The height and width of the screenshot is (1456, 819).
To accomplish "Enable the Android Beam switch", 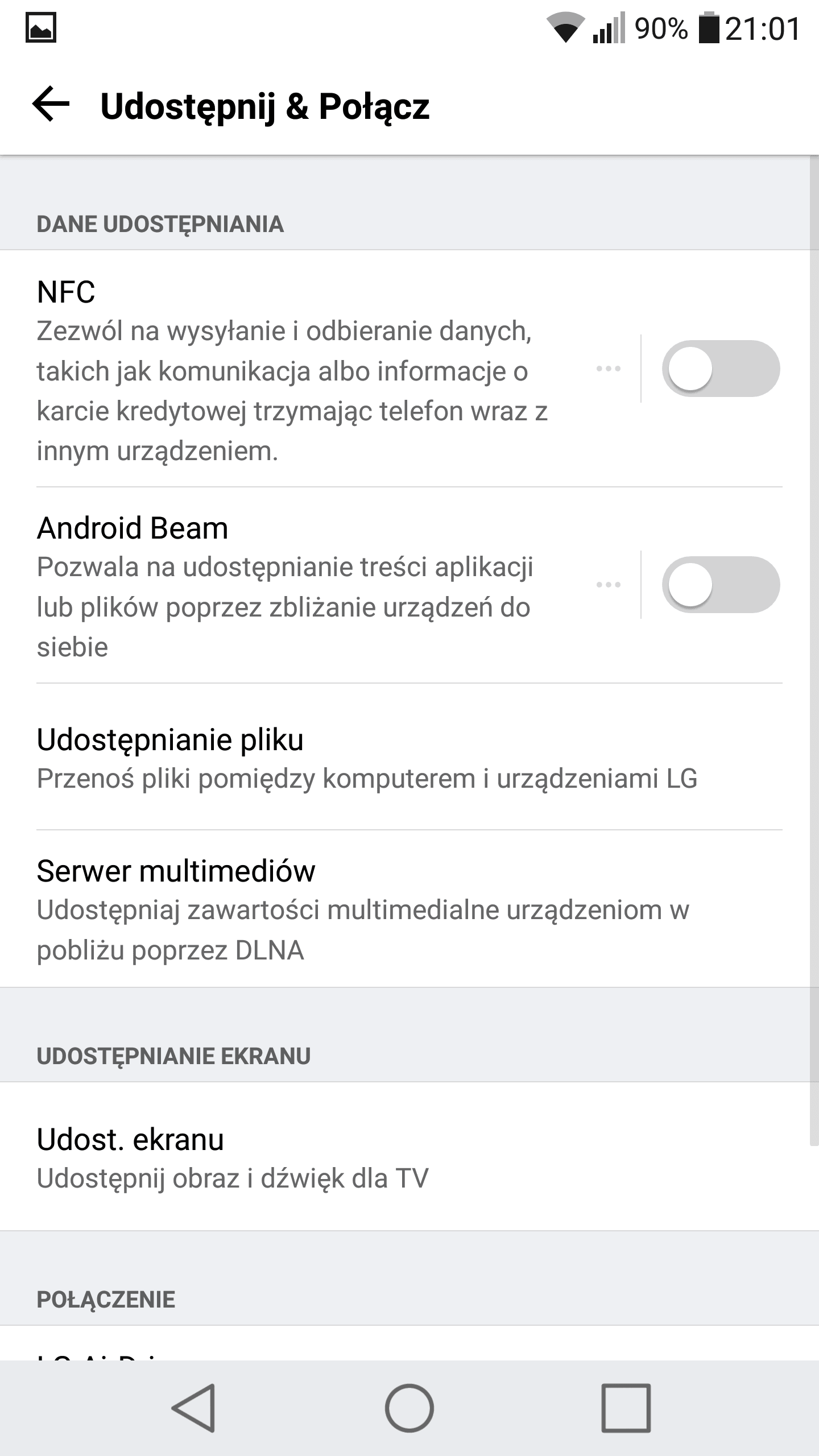I will coord(721,585).
